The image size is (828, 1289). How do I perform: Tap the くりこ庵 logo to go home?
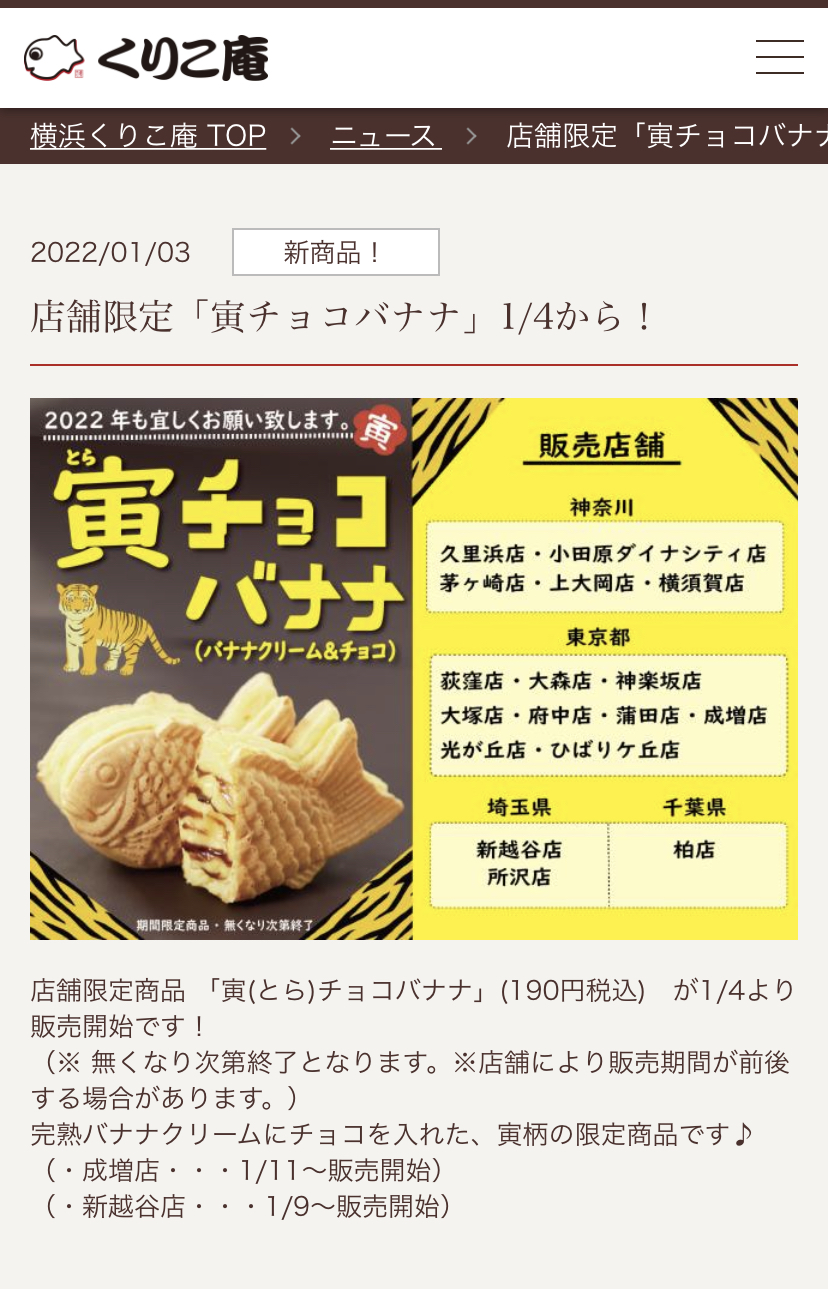146,58
